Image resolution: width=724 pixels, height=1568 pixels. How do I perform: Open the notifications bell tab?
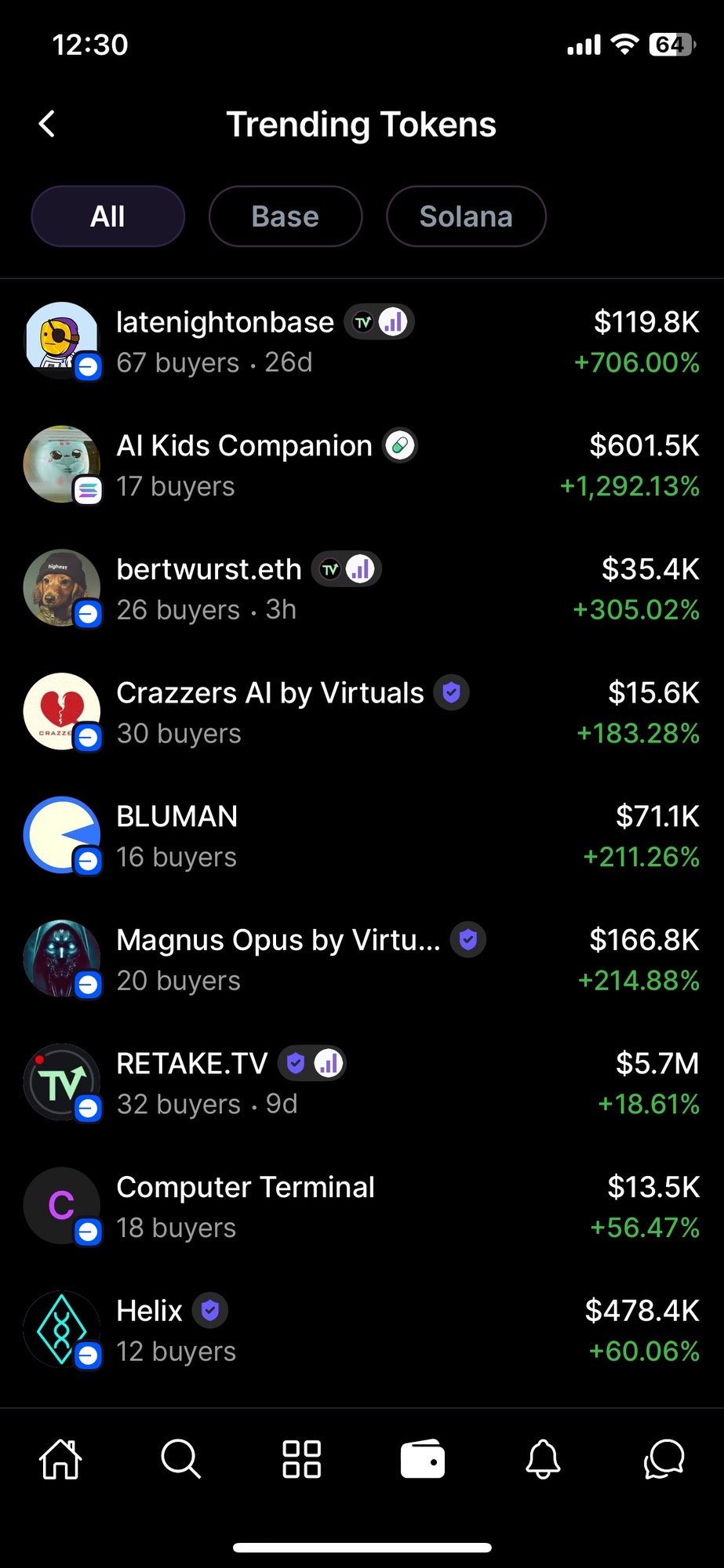pyautogui.click(x=543, y=1460)
